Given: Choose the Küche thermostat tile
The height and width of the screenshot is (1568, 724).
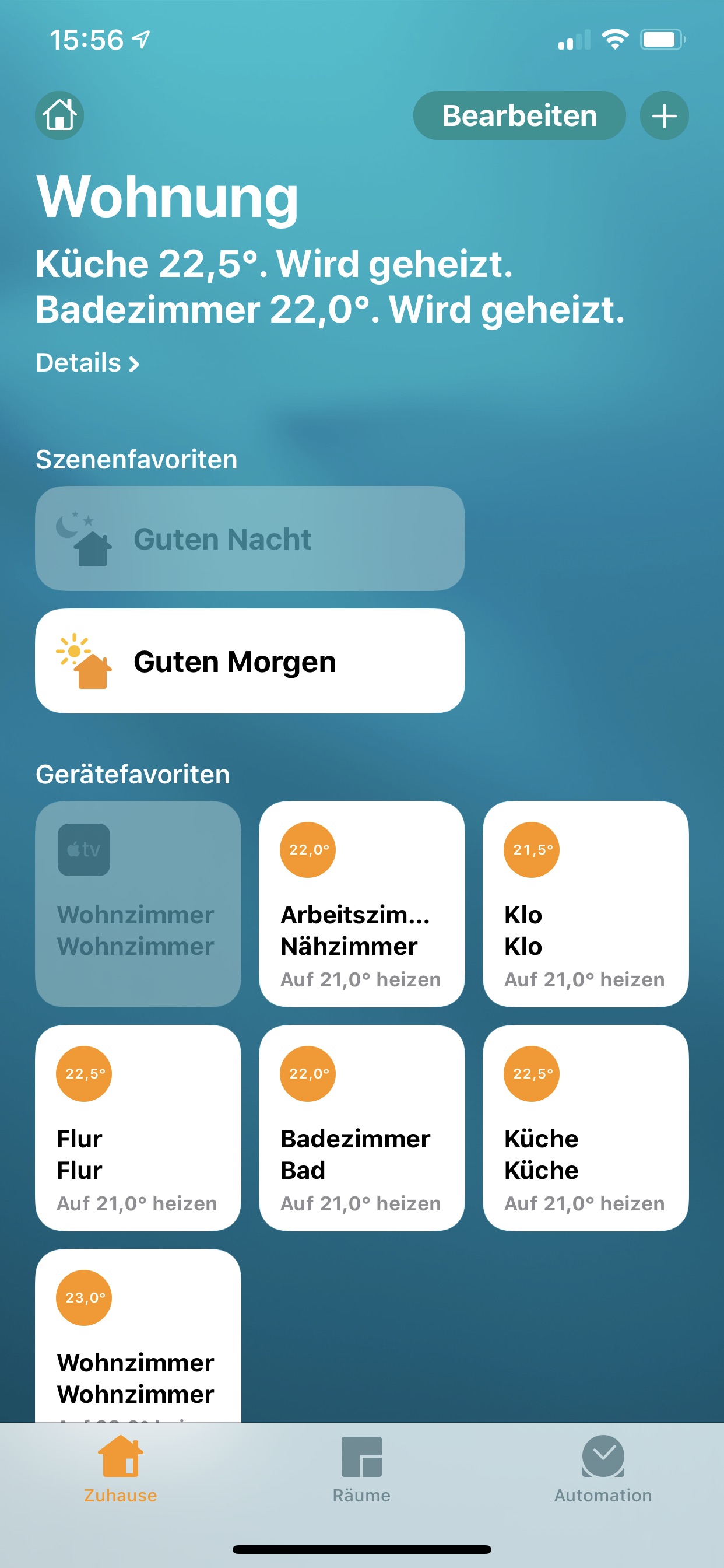Looking at the screenshot, I should 585,1128.
